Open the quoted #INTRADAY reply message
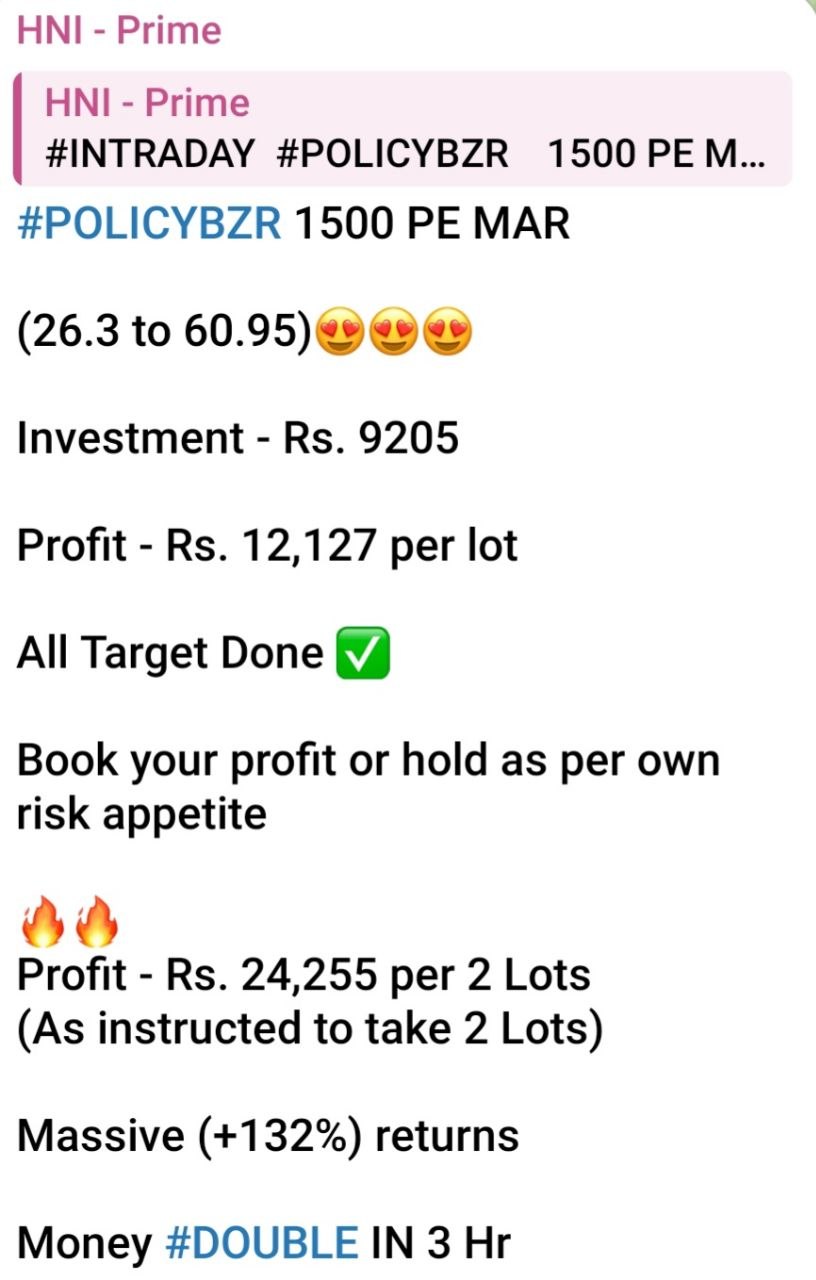 click(x=400, y=129)
